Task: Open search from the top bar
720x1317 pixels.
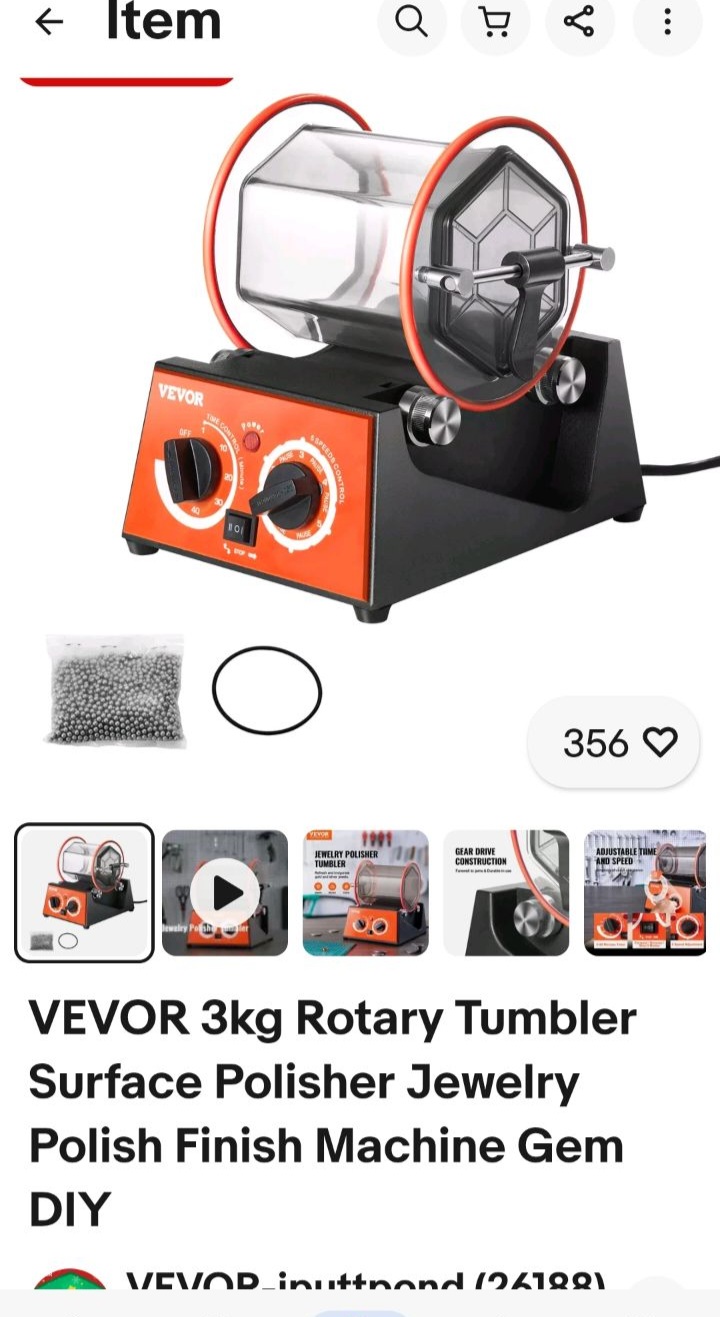Action: [411, 21]
